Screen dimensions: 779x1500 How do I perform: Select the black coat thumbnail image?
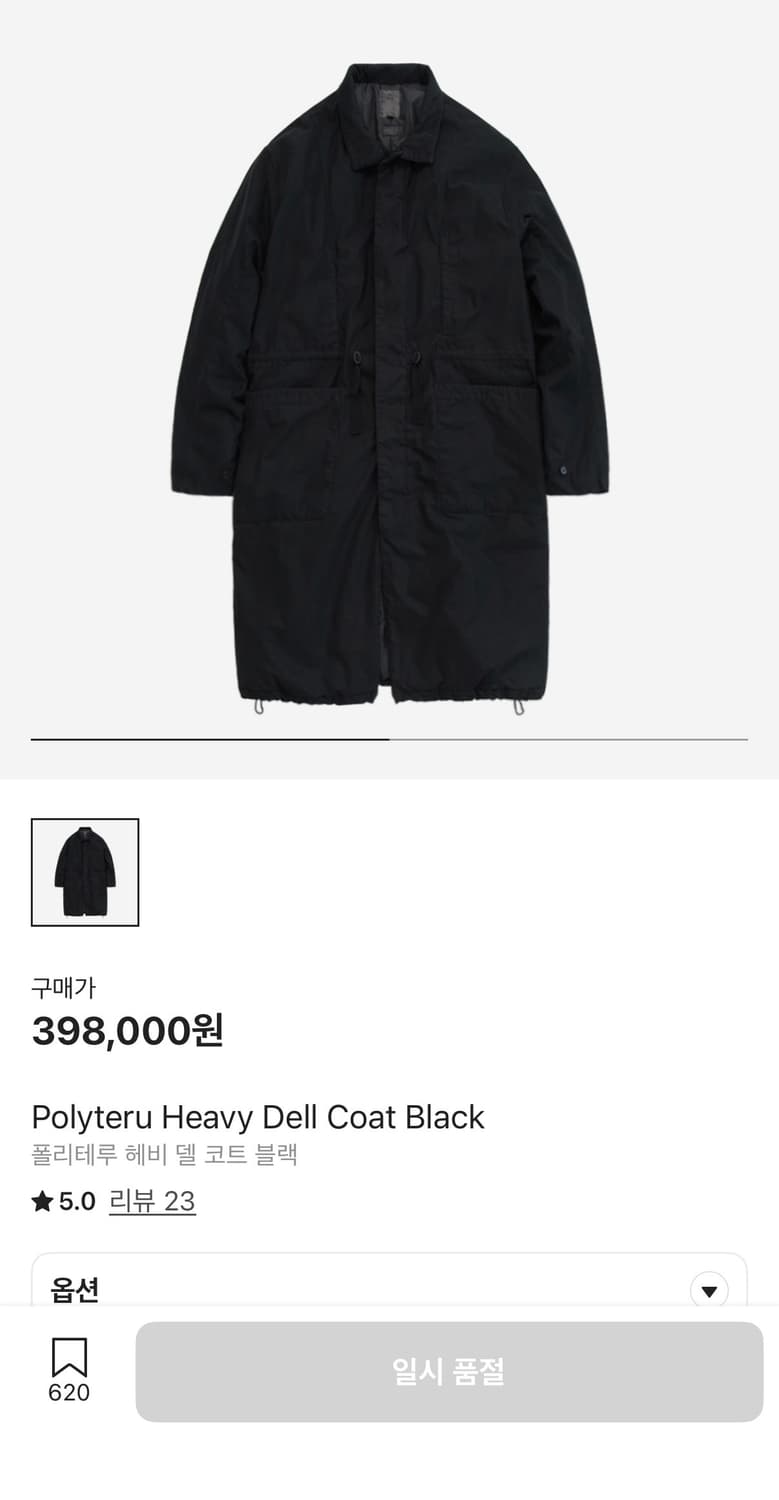pyautogui.click(x=85, y=872)
